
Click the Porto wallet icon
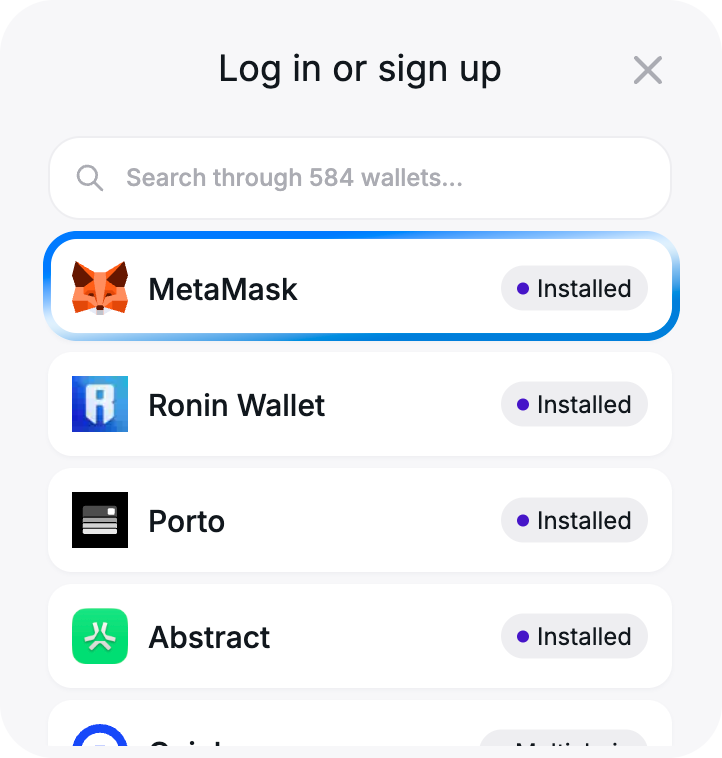click(99, 520)
